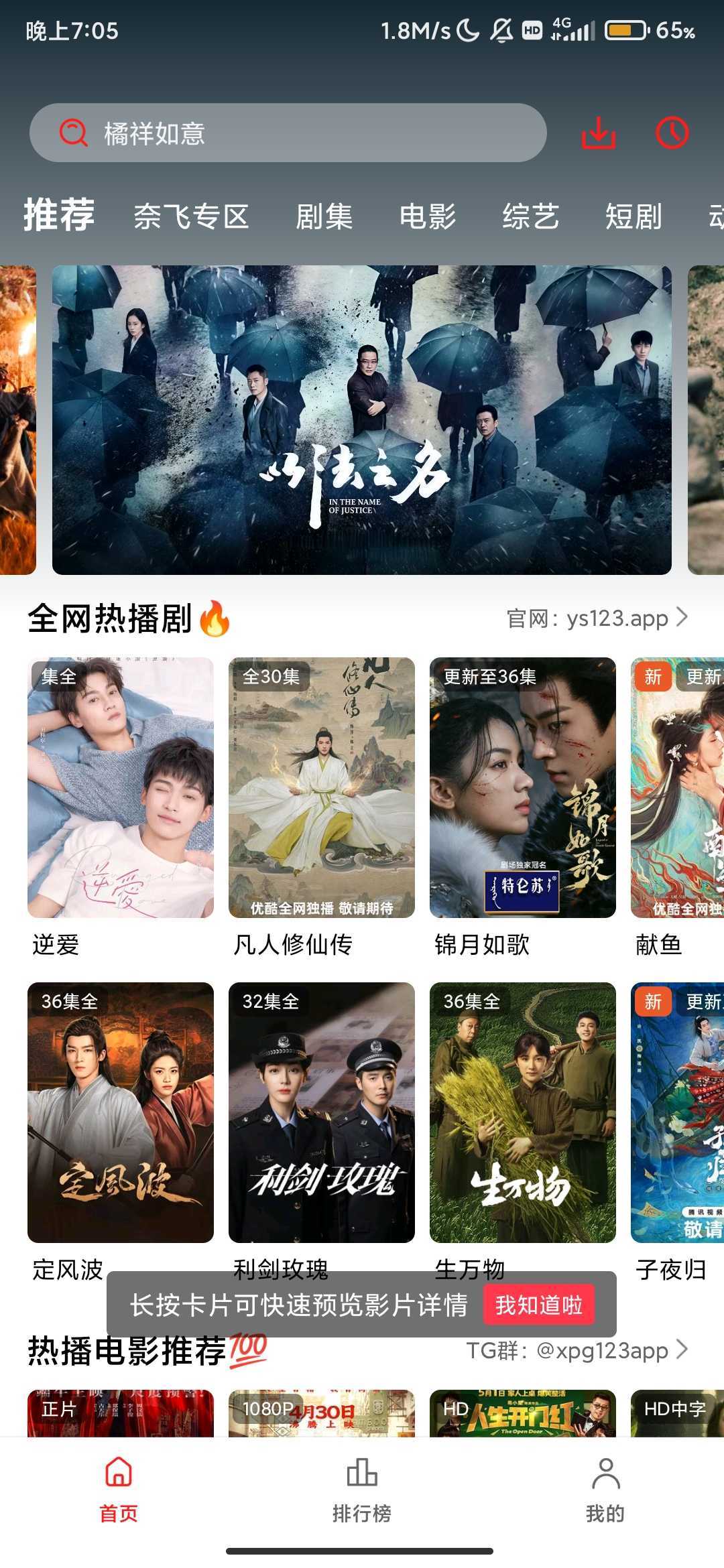Select the 电影 tab

click(428, 216)
